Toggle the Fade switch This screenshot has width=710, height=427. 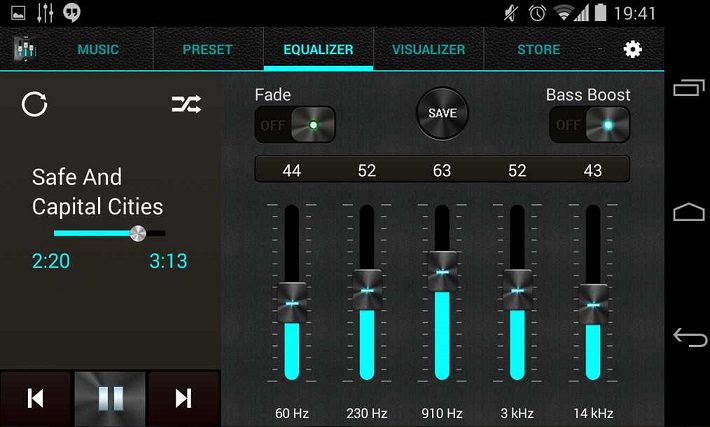[x=295, y=125]
